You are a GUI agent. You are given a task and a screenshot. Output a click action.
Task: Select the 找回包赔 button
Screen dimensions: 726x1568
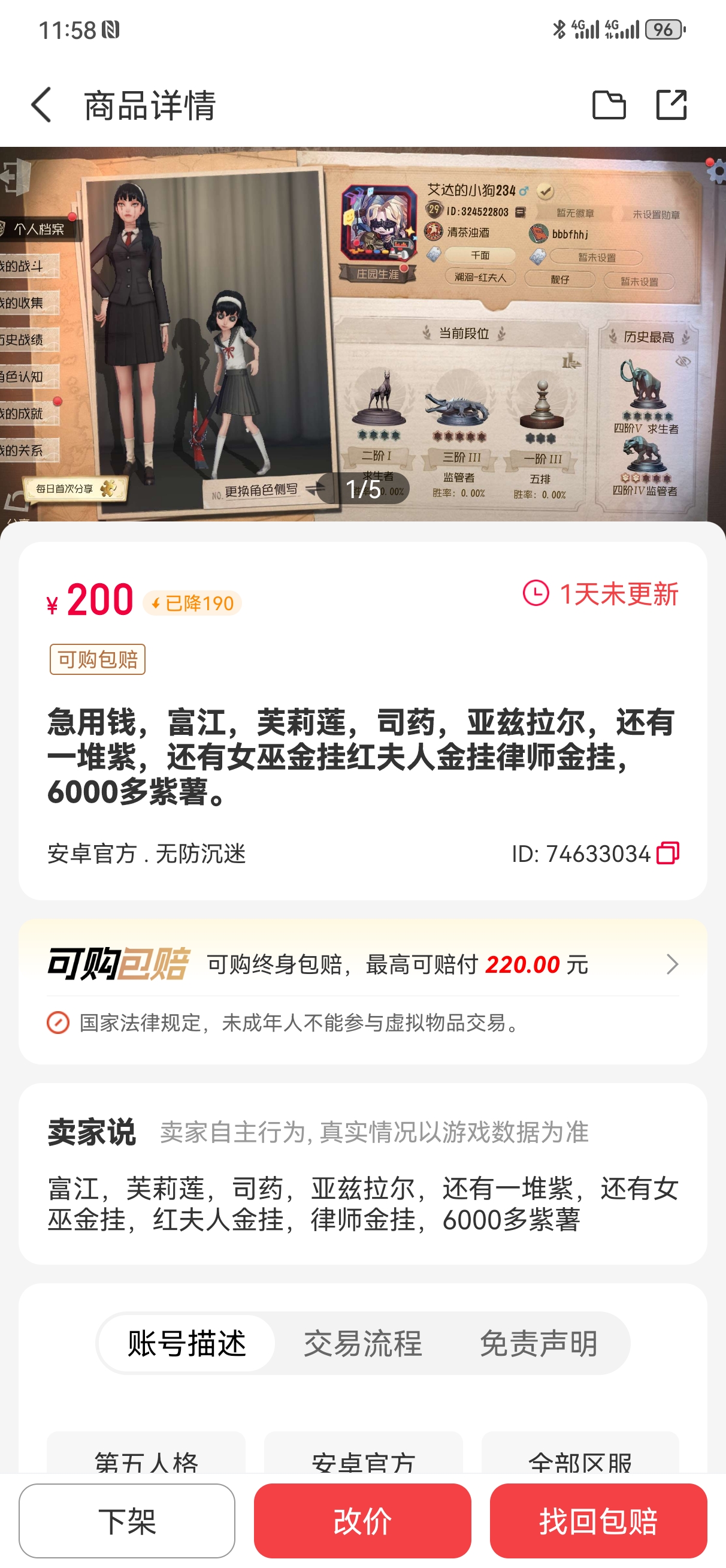598,1521
